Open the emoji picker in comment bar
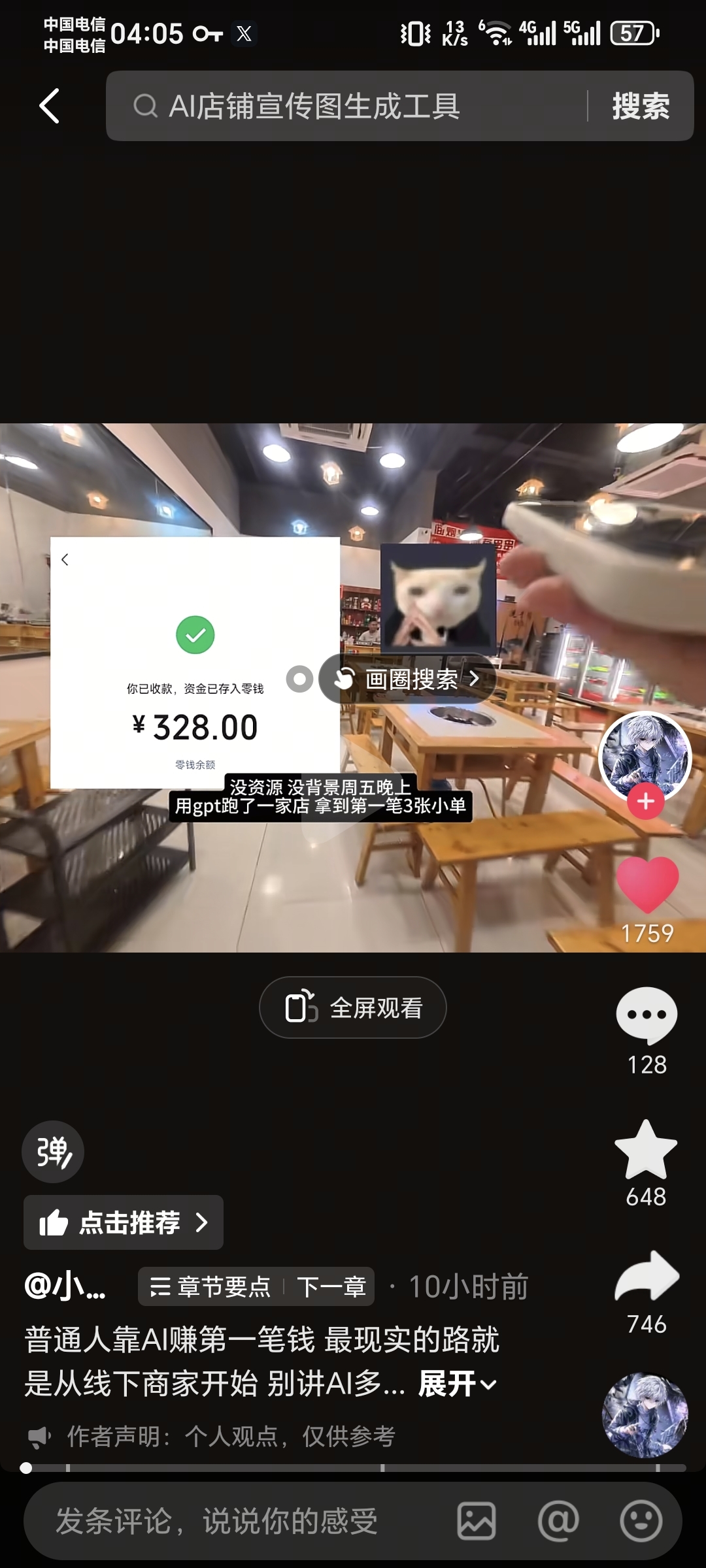This screenshot has width=706, height=1568. click(x=641, y=1521)
